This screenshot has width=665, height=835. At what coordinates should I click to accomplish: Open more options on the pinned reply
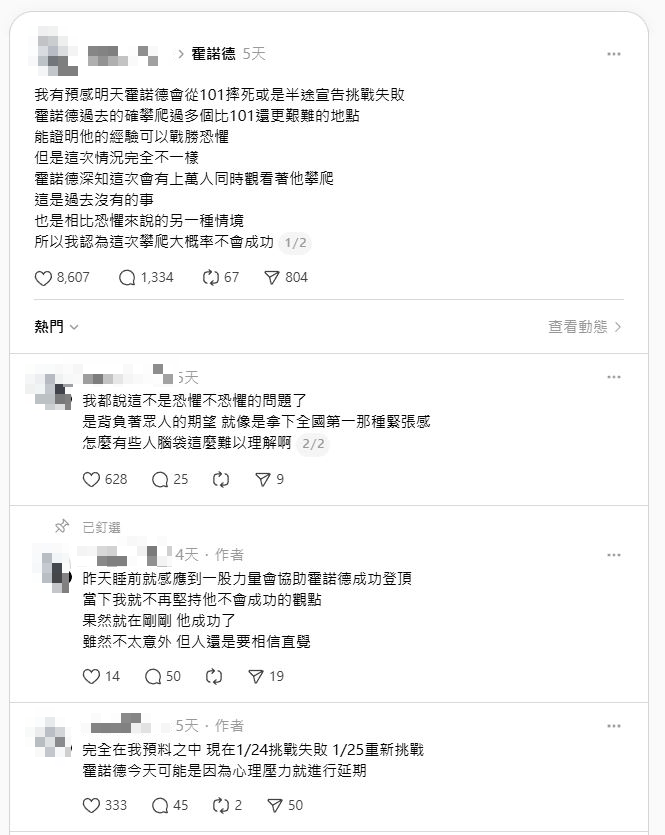(x=614, y=554)
